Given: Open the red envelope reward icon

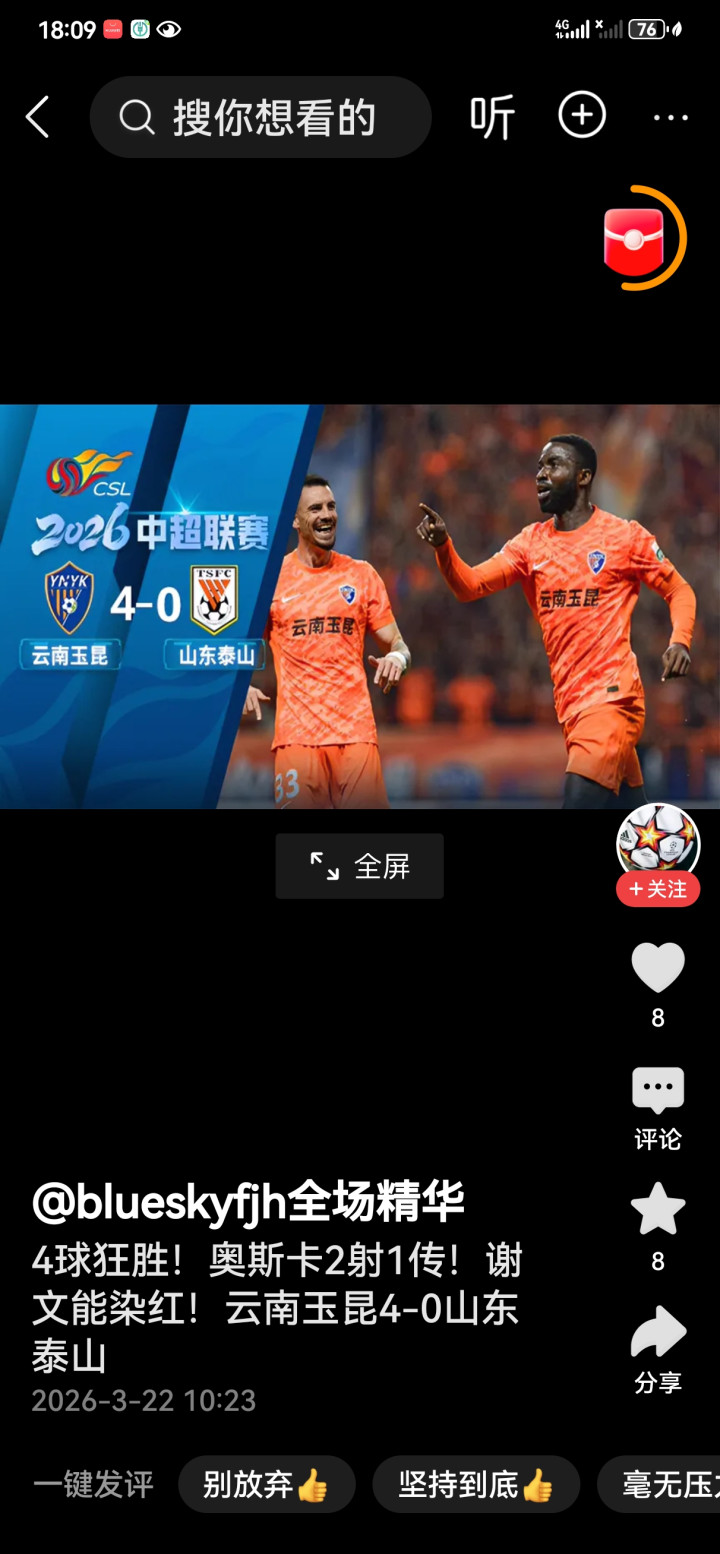Looking at the screenshot, I should (636, 240).
